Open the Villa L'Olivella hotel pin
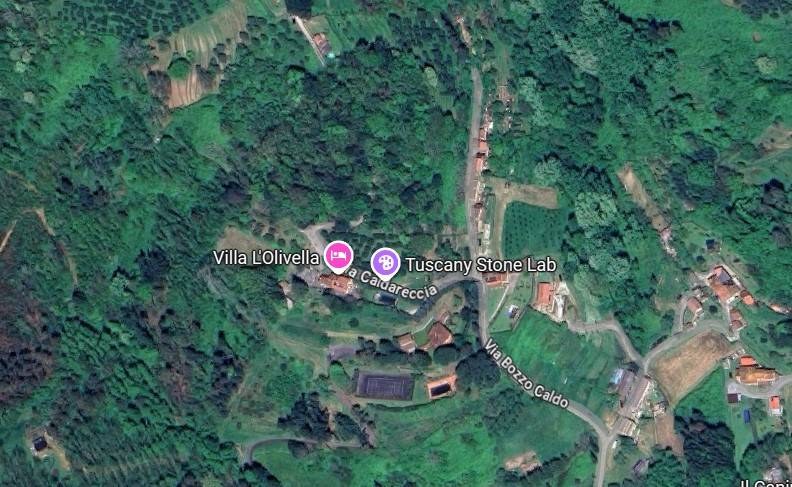This screenshot has height=487, width=792. coord(339,255)
